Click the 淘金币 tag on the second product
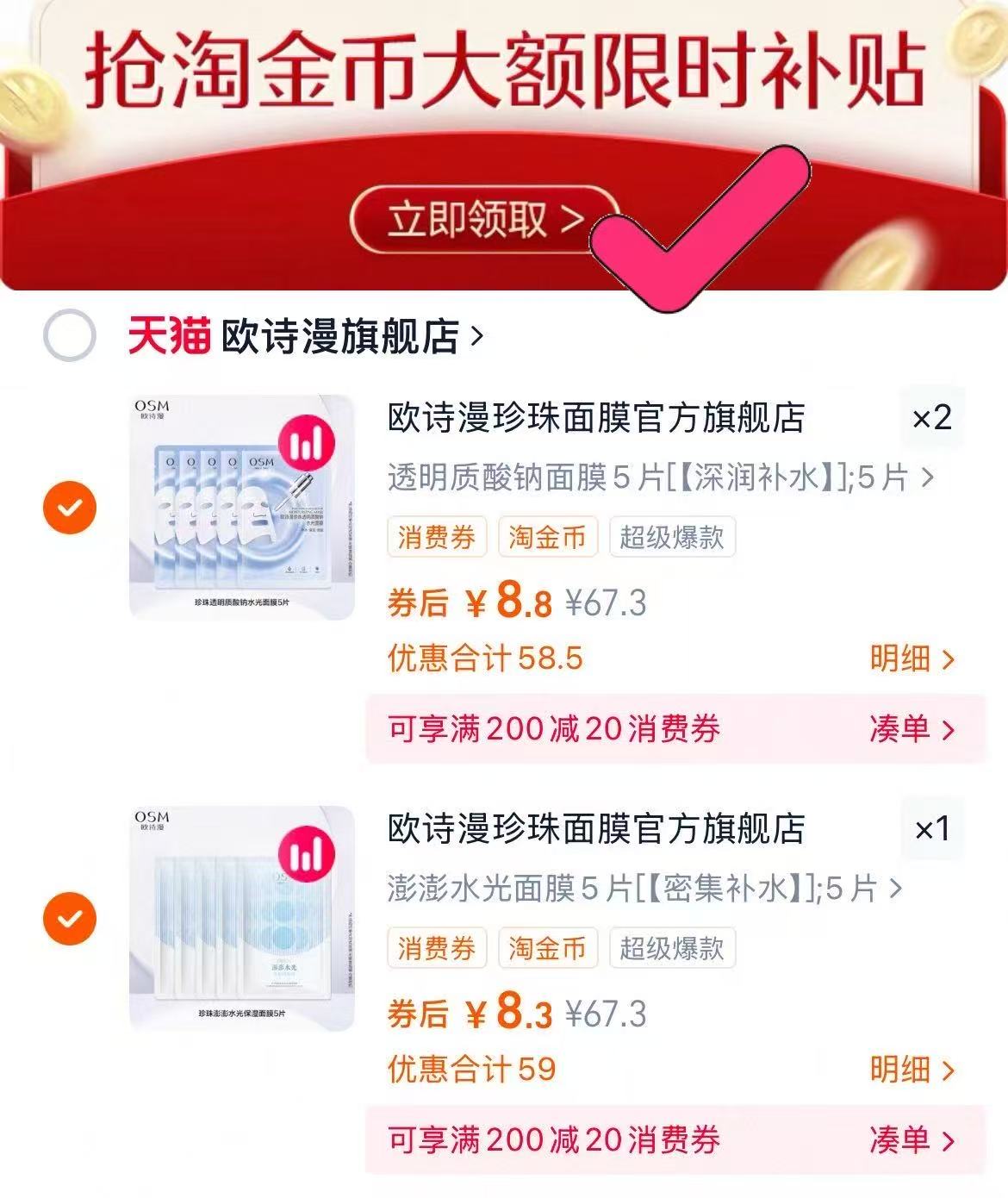This screenshot has width=1008, height=1198. tap(549, 947)
